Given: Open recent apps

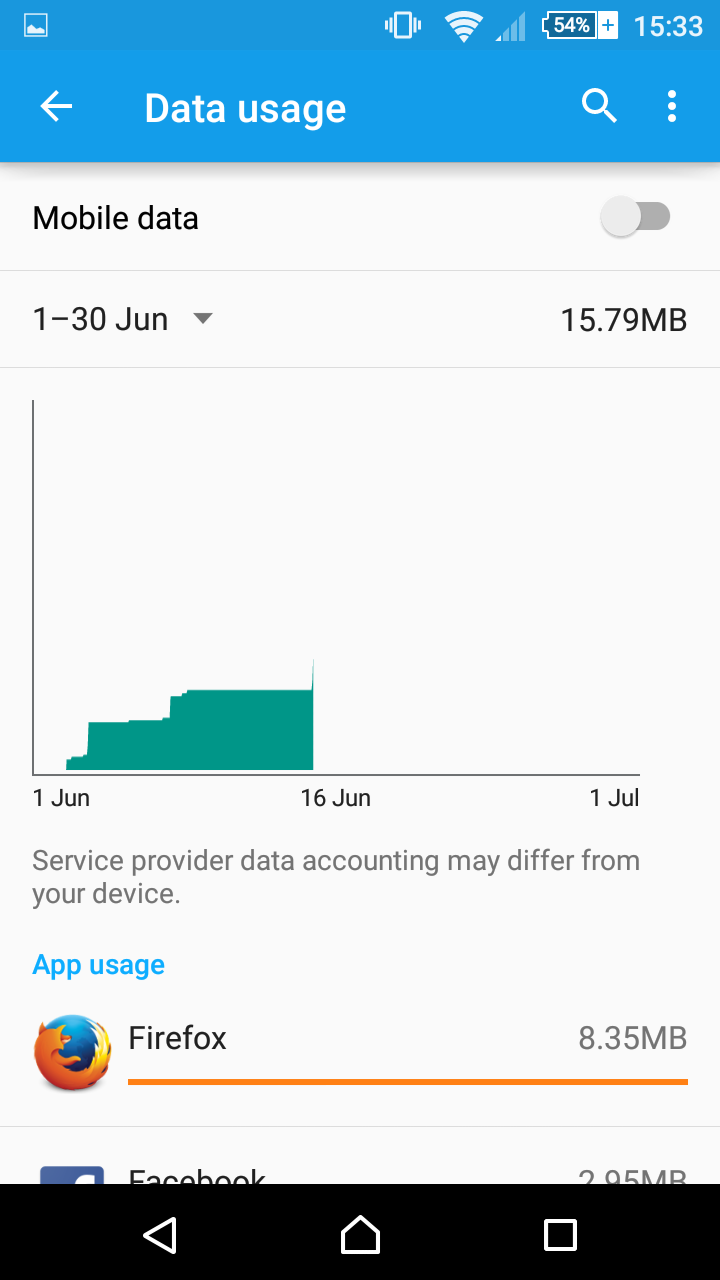Looking at the screenshot, I should tap(560, 1235).
